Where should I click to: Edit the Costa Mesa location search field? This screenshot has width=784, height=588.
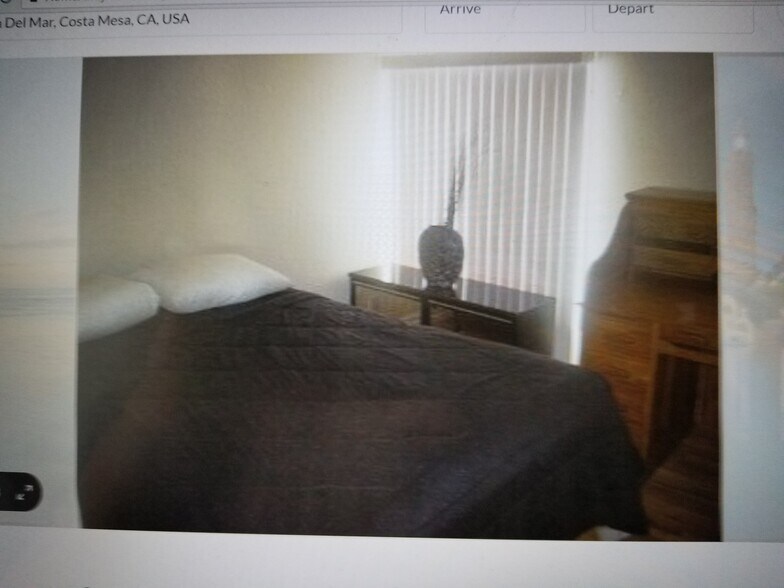pyautogui.click(x=200, y=19)
